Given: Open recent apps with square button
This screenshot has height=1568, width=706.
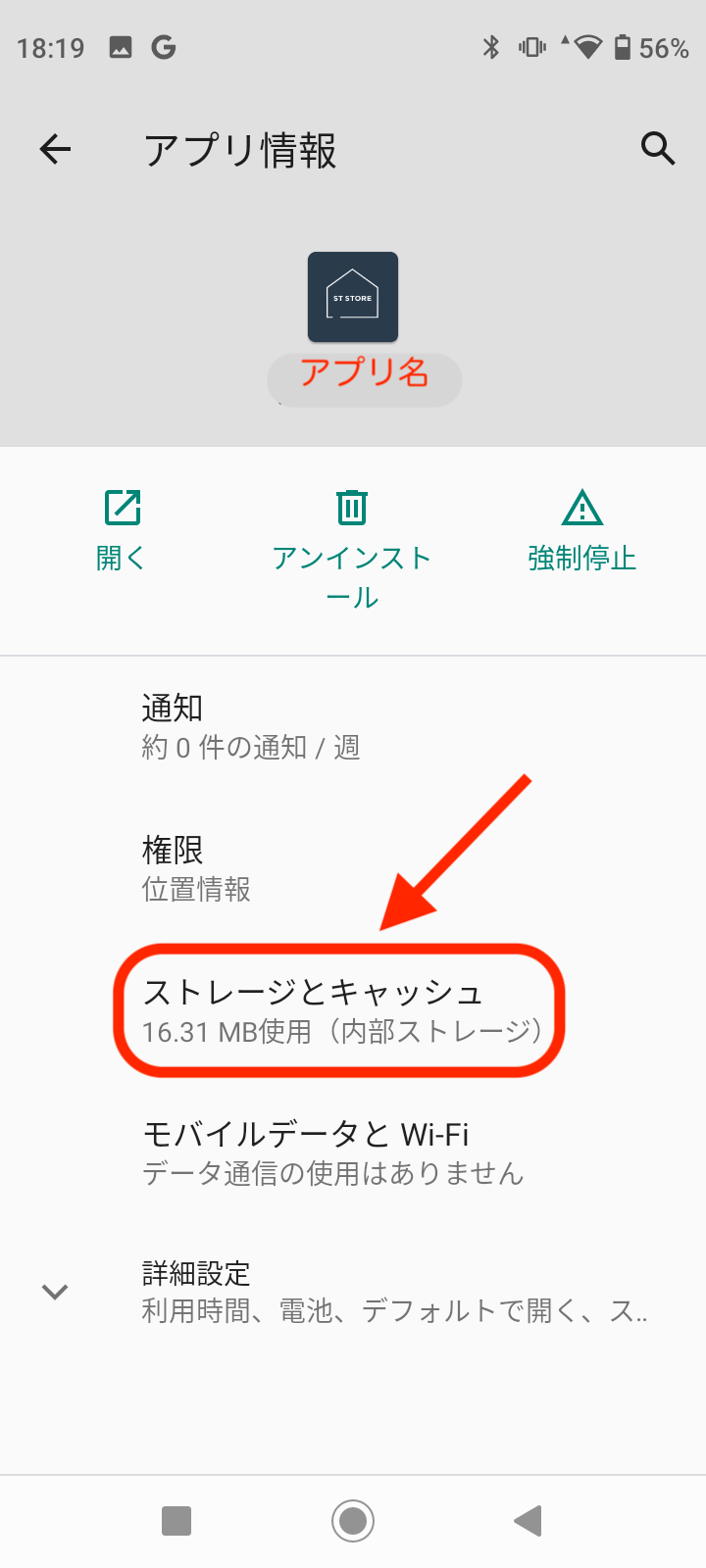Looking at the screenshot, I should pyautogui.click(x=176, y=1521).
